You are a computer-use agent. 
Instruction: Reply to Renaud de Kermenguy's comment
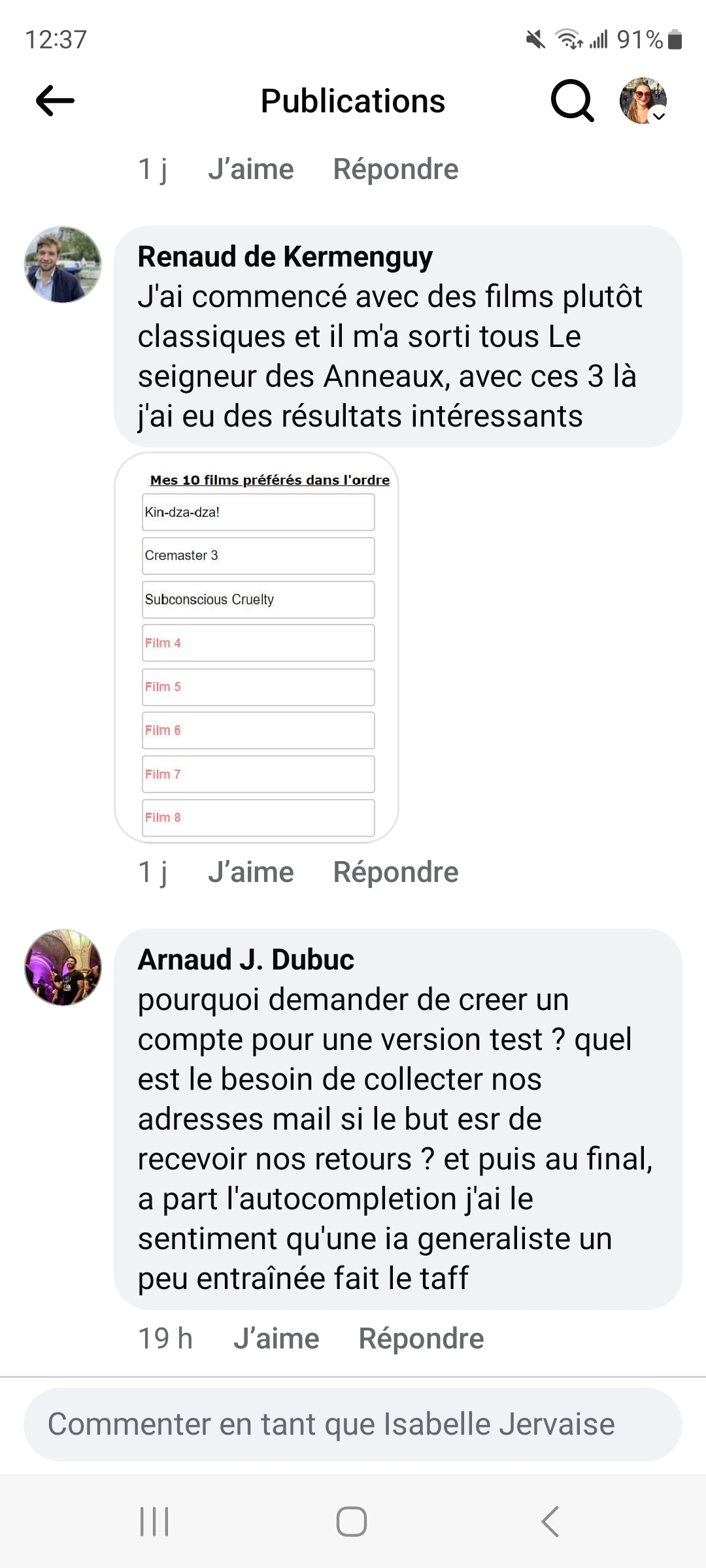coord(395,872)
